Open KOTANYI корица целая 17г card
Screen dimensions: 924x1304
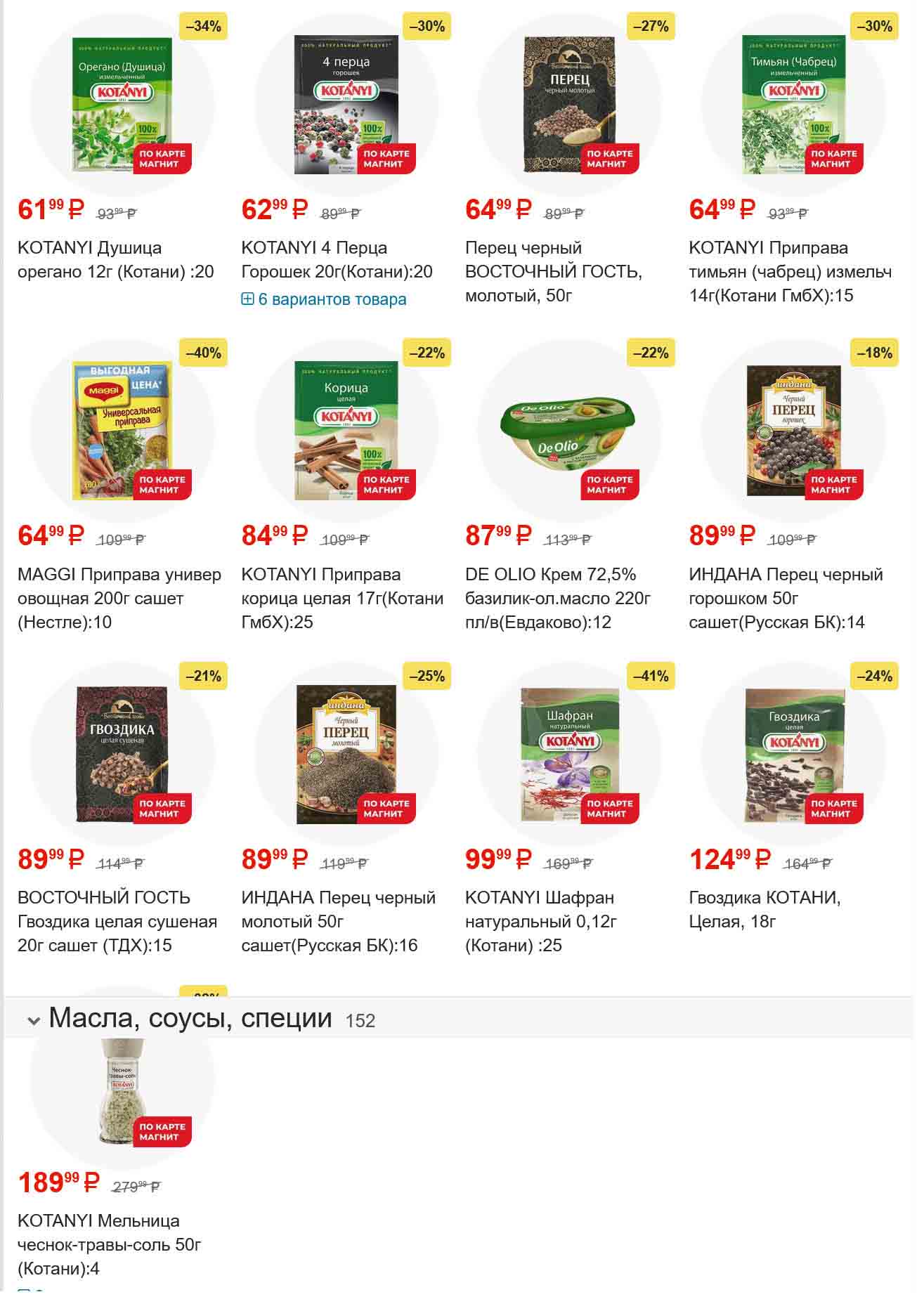342,598
